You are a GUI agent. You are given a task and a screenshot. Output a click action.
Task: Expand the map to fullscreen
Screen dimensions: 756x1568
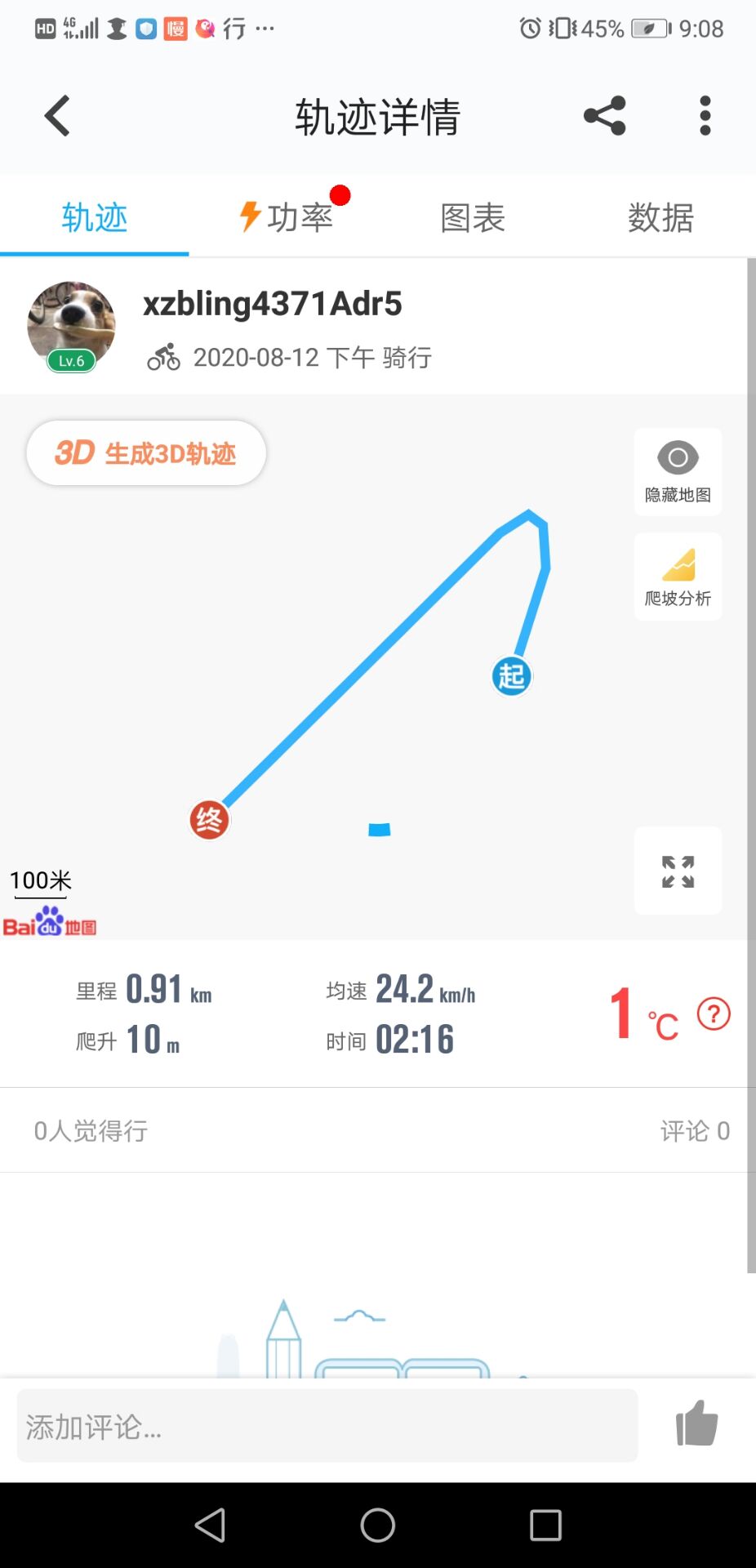click(x=678, y=871)
